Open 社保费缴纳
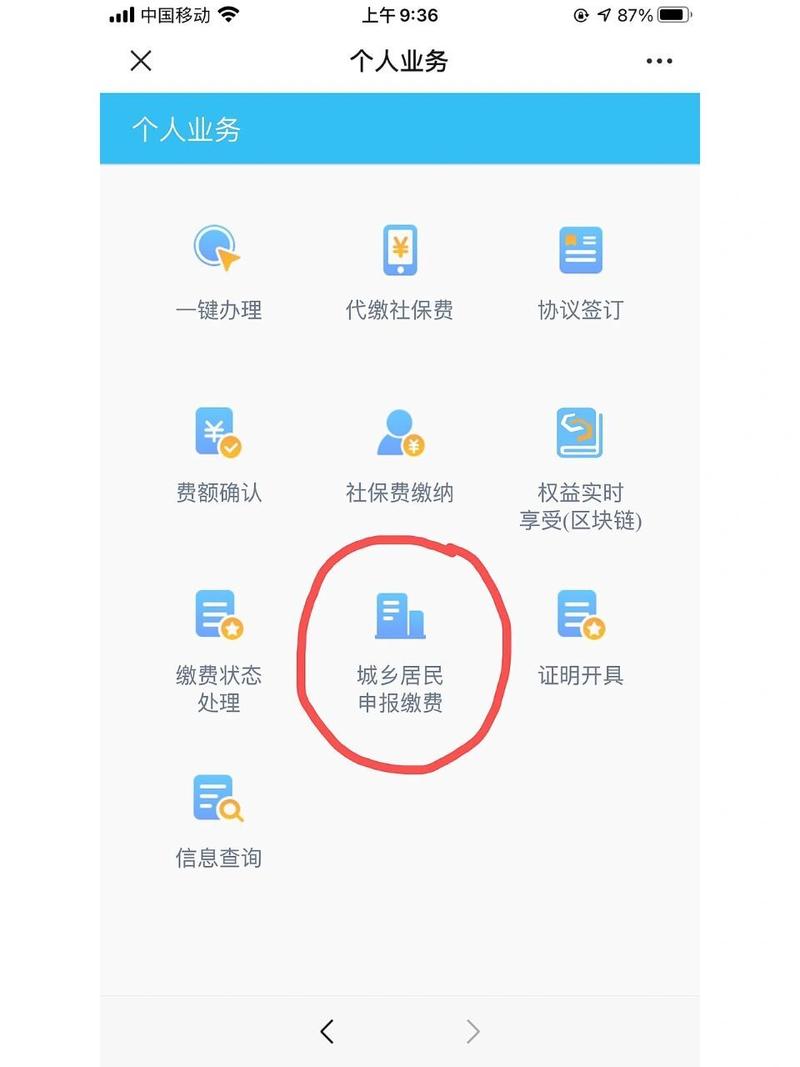The height and width of the screenshot is (1067, 800). pos(400,455)
